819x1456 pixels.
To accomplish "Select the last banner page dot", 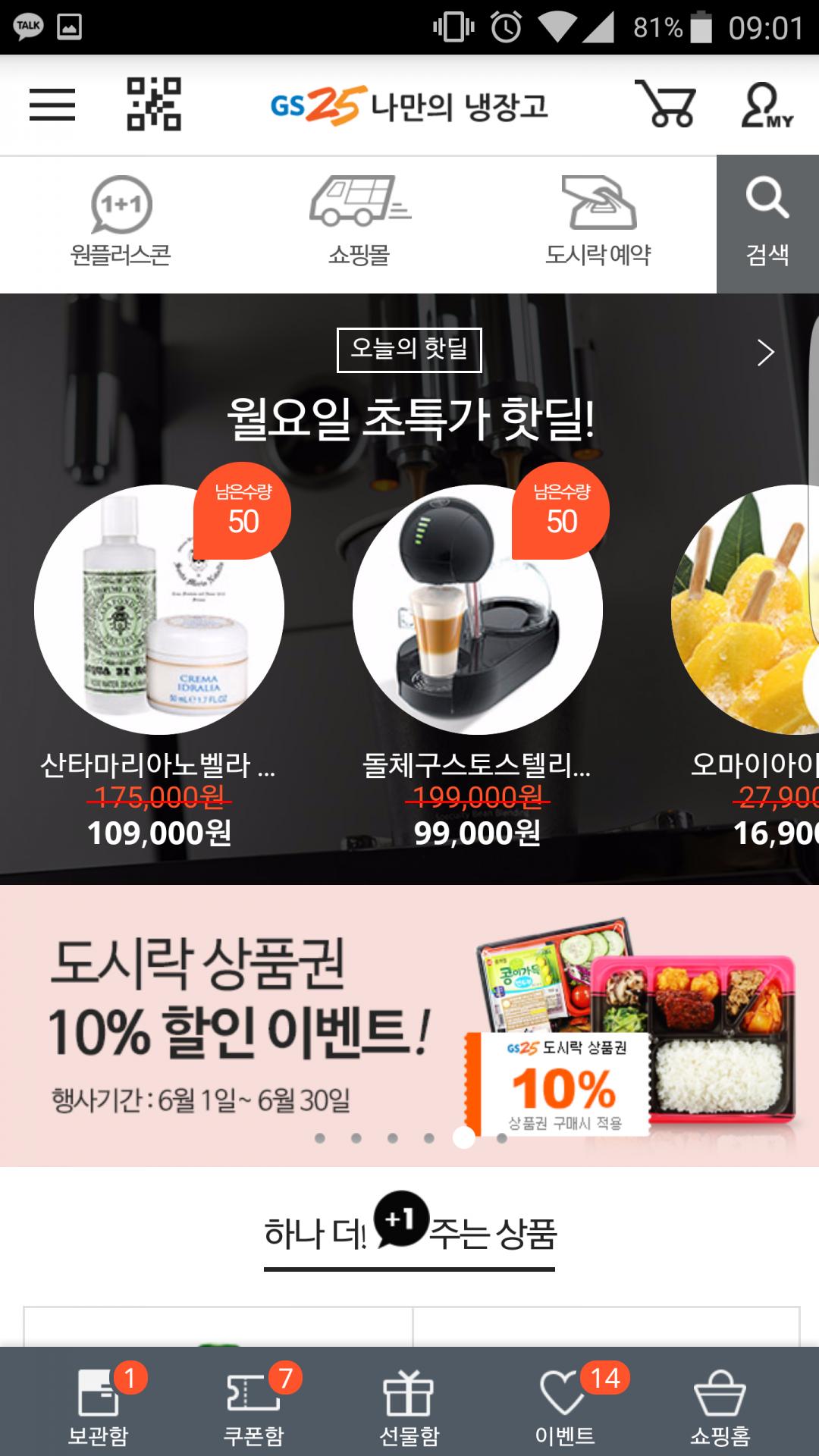I will tap(501, 1138).
